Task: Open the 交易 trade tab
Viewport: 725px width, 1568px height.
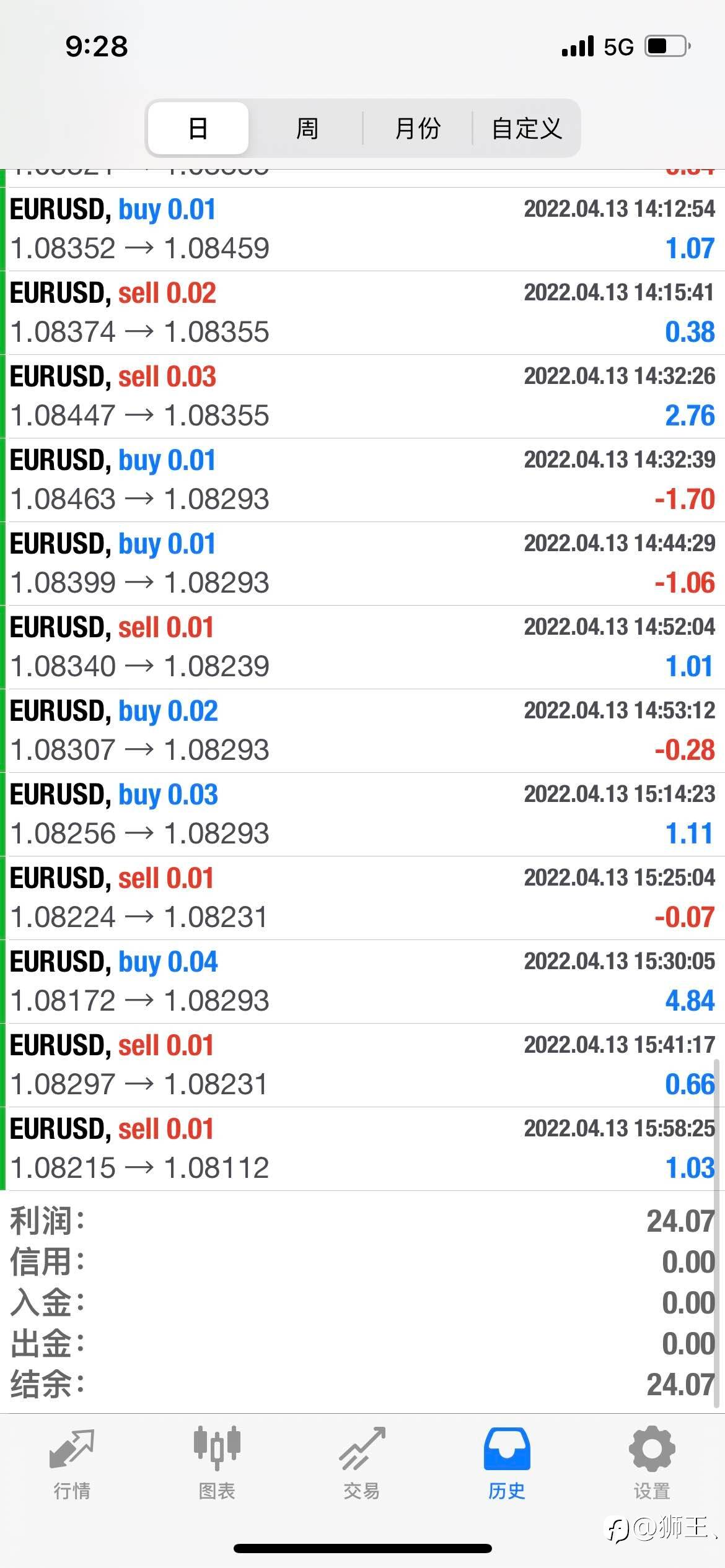Action: coord(362,1464)
